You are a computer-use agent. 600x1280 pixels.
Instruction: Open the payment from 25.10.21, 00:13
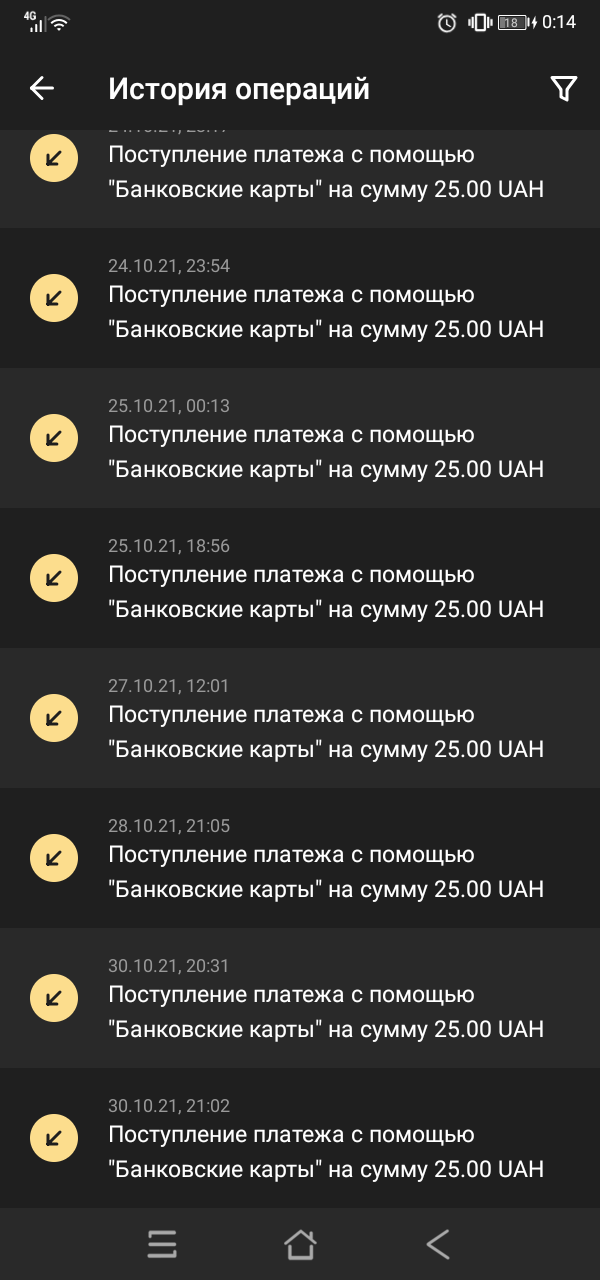300,438
